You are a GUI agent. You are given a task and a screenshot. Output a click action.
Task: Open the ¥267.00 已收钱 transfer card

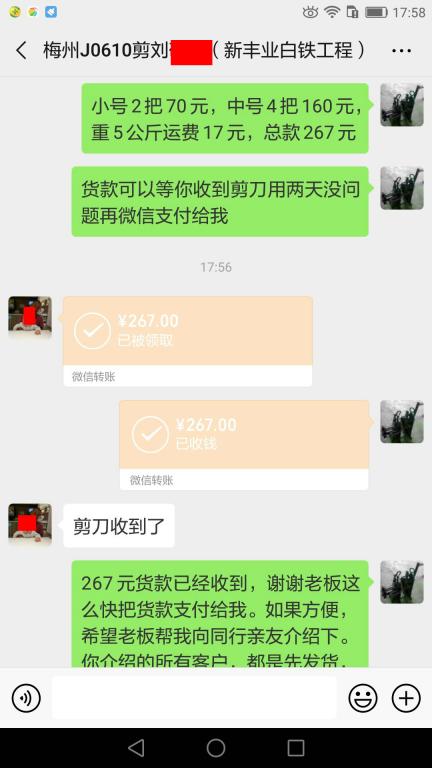point(244,445)
